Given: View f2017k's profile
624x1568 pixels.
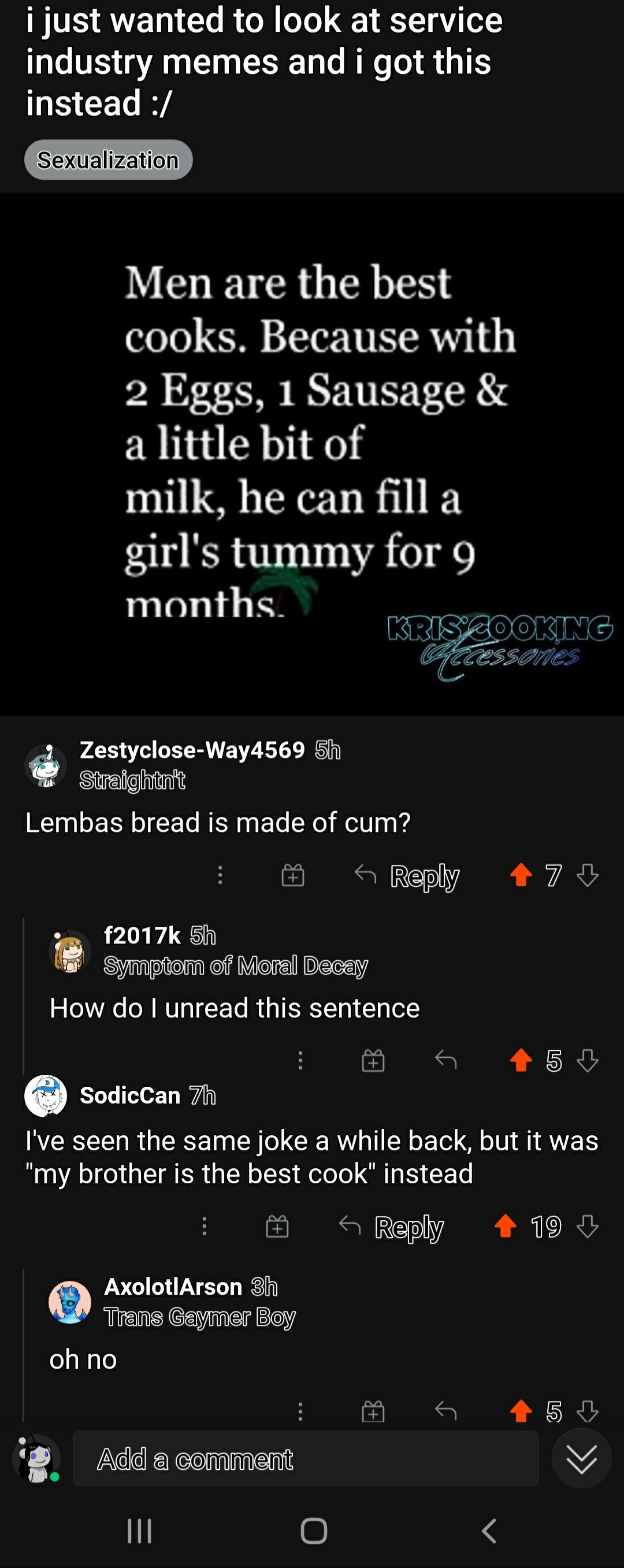Looking at the screenshot, I should 142,935.
